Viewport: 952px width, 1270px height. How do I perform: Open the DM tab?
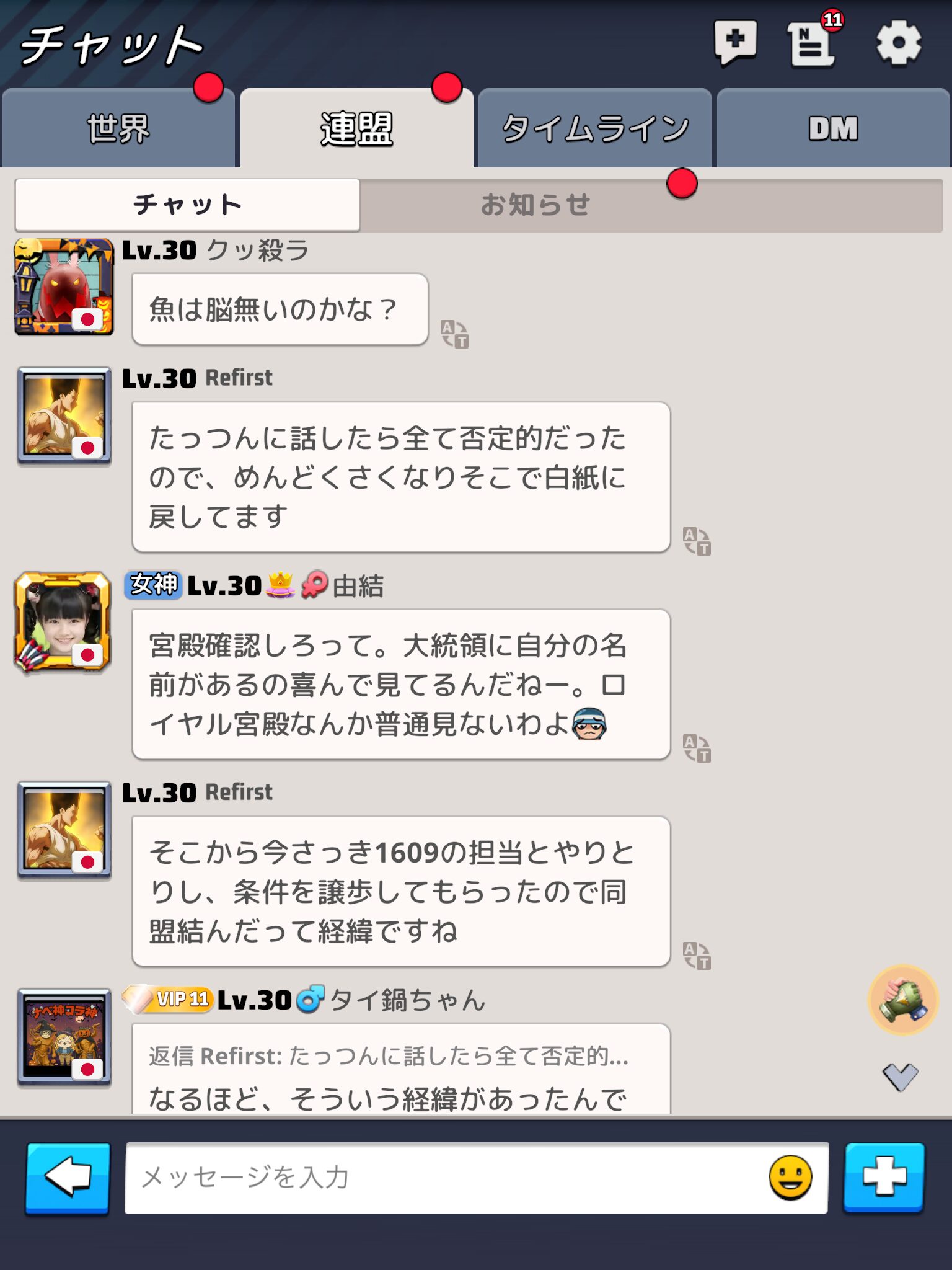(x=833, y=129)
